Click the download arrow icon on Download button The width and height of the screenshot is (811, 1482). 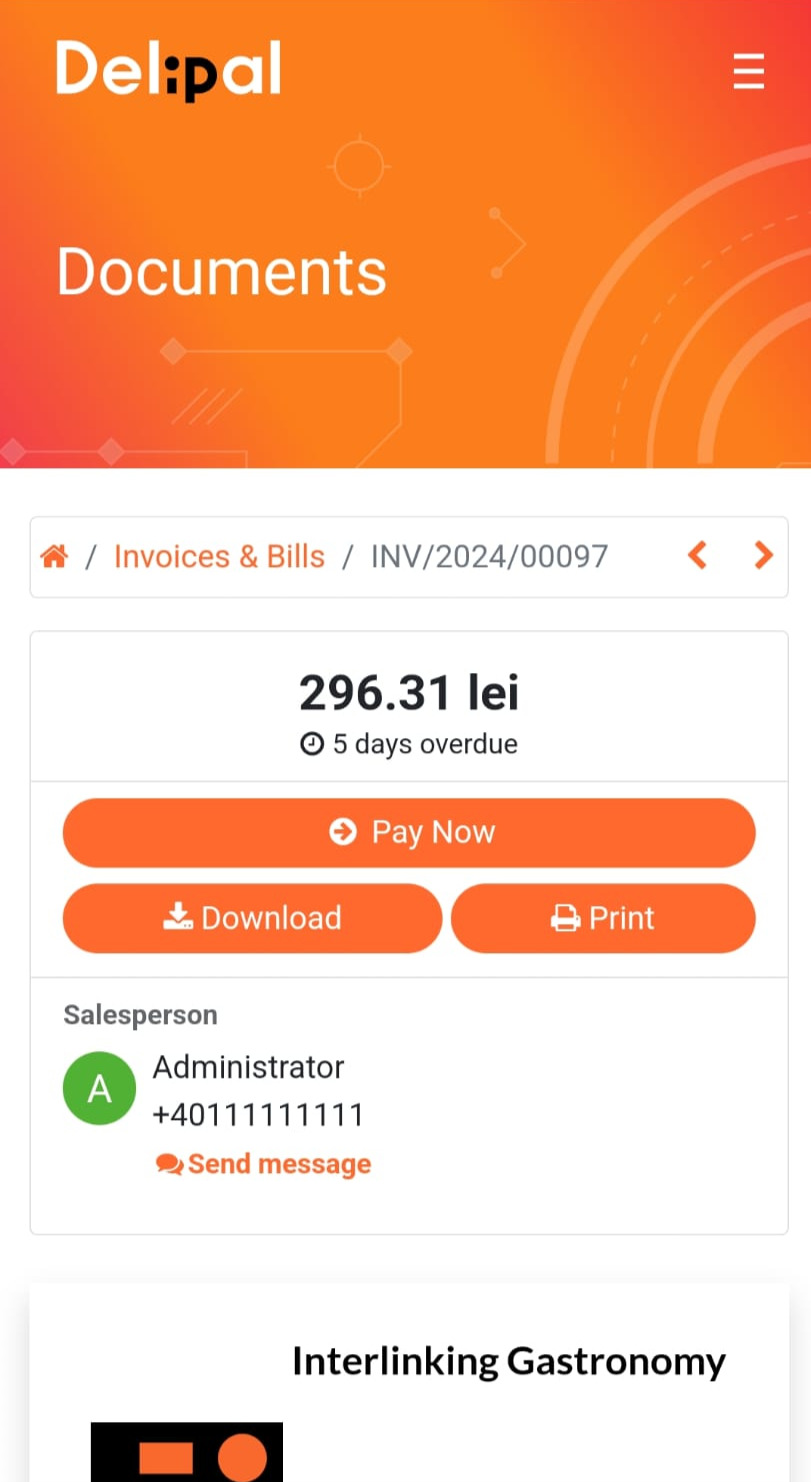point(180,916)
